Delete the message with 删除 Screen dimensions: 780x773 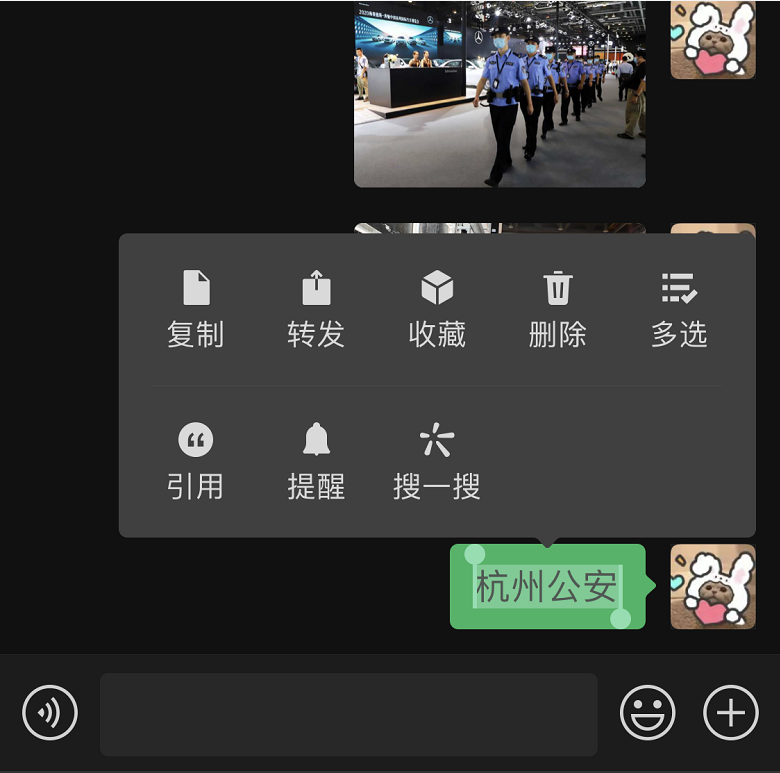557,309
